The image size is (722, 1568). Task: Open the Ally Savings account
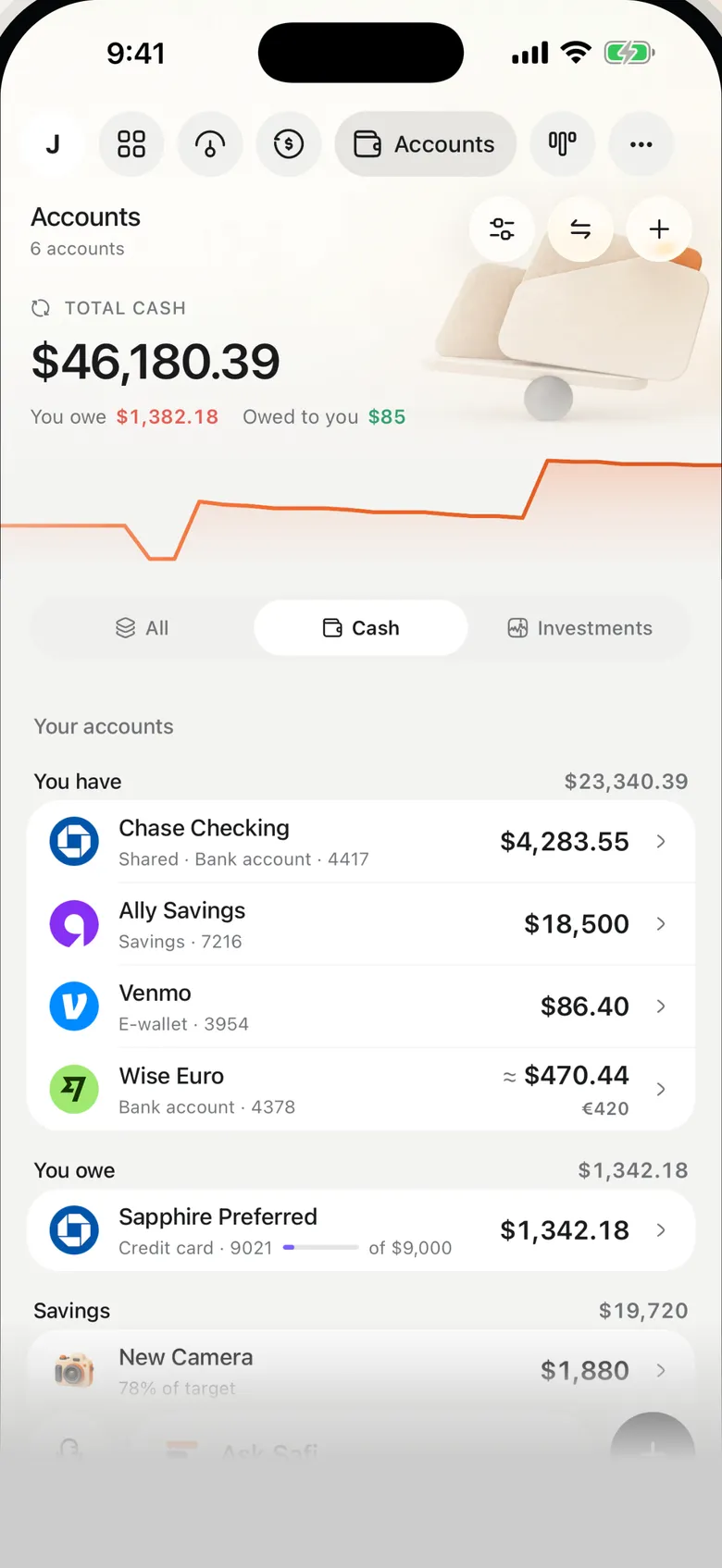(x=361, y=924)
